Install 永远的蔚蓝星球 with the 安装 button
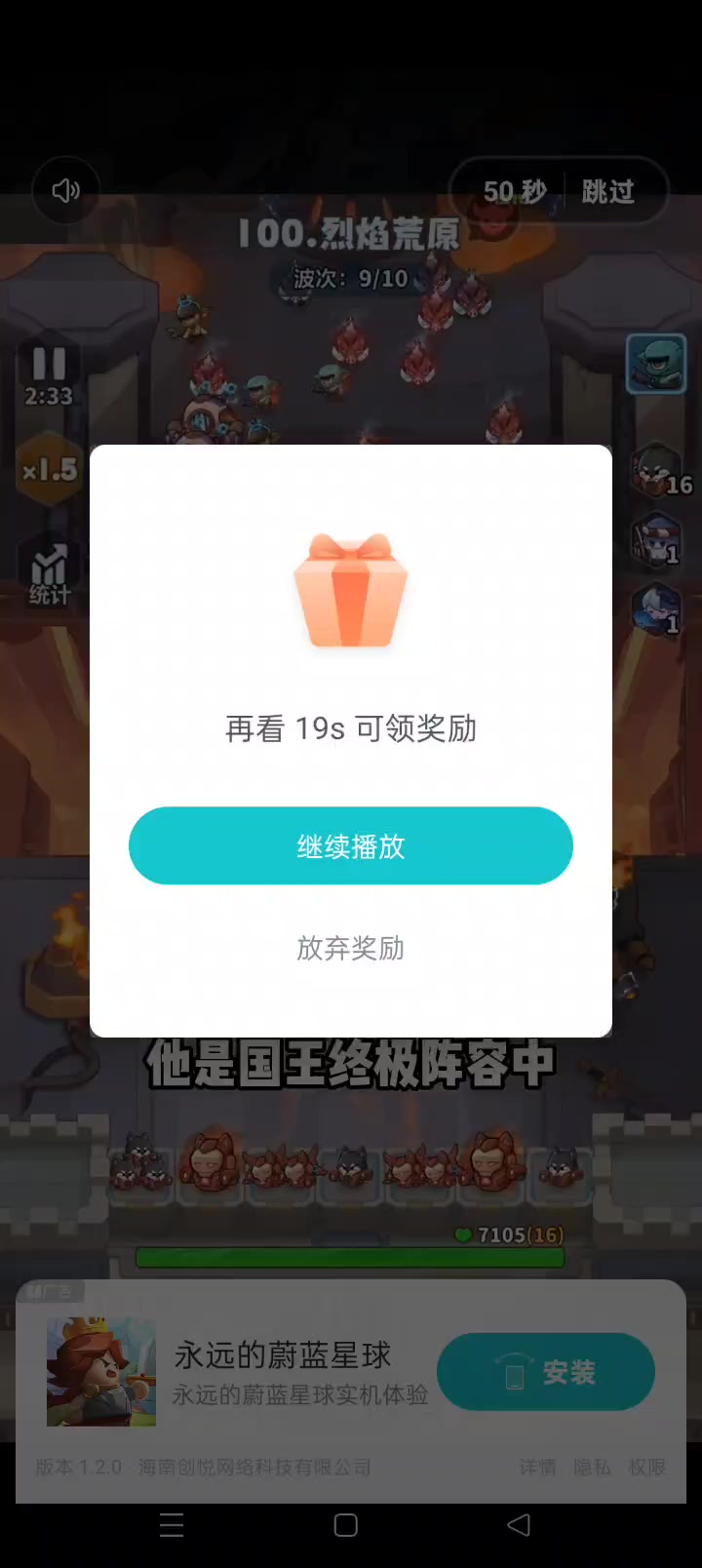Viewport: 702px width, 1568px height. click(x=546, y=1372)
